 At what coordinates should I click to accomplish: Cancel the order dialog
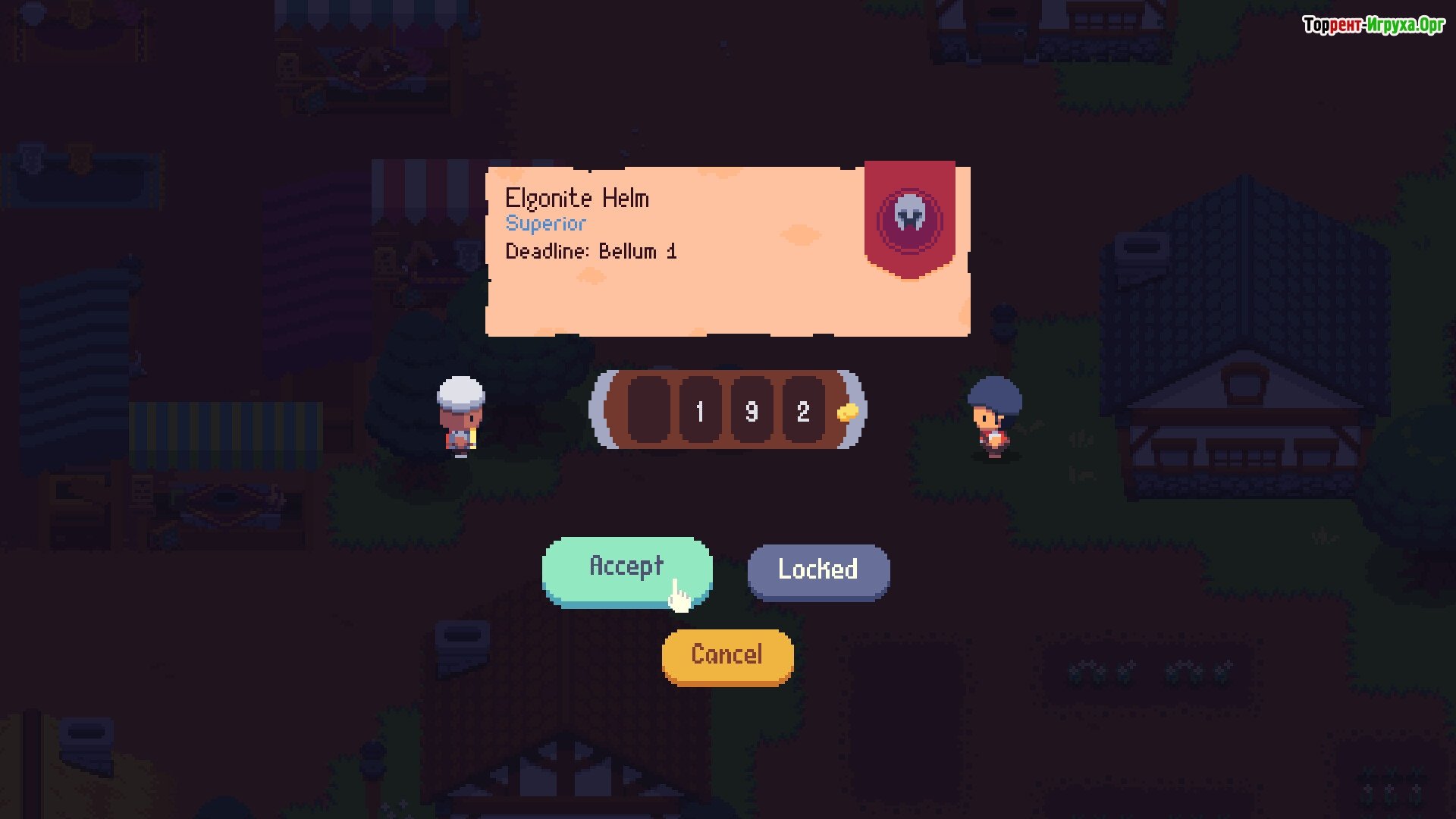727,655
